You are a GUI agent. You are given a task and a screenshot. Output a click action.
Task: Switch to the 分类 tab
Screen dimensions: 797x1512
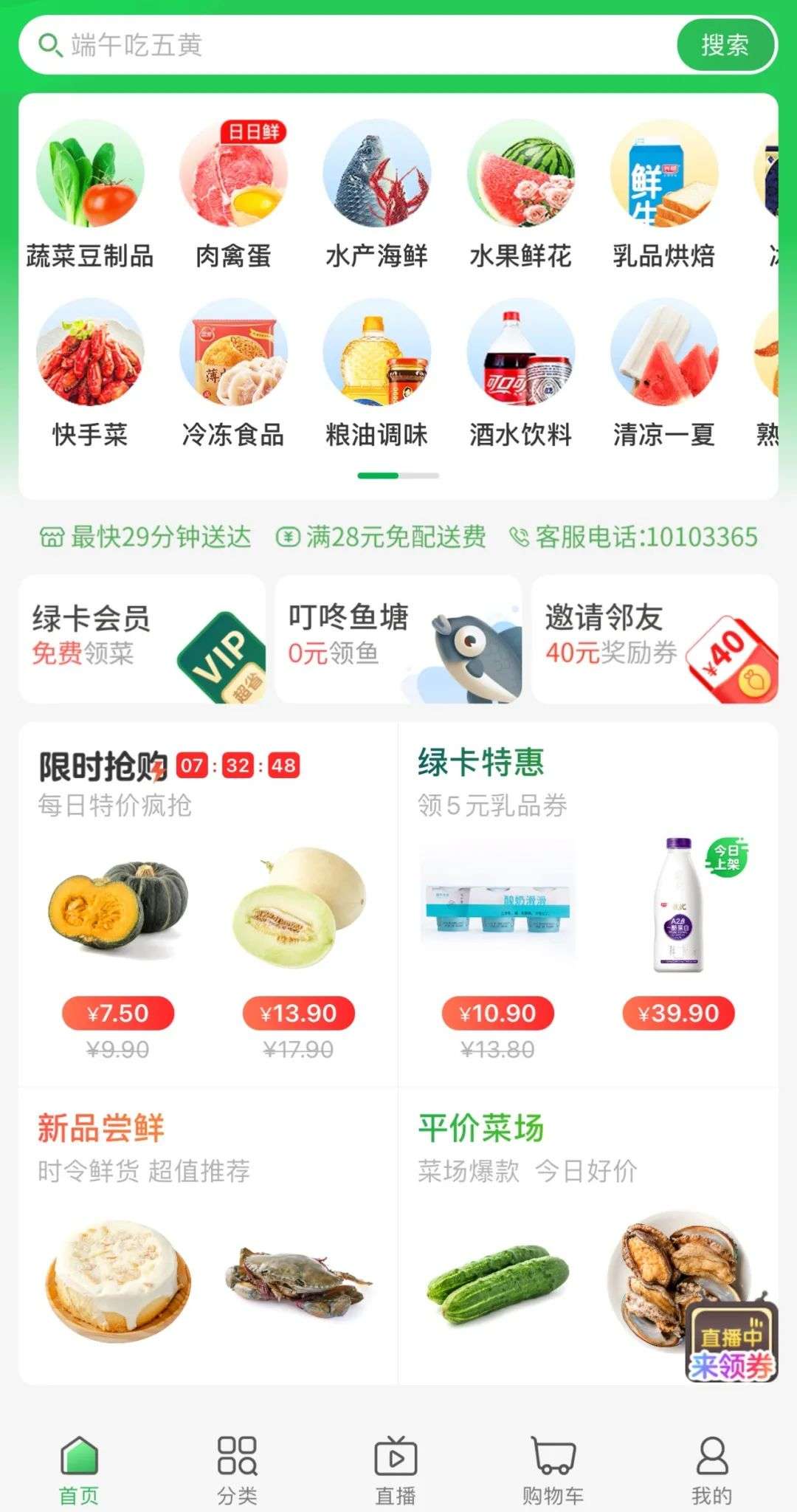[x=237, y=1469]
